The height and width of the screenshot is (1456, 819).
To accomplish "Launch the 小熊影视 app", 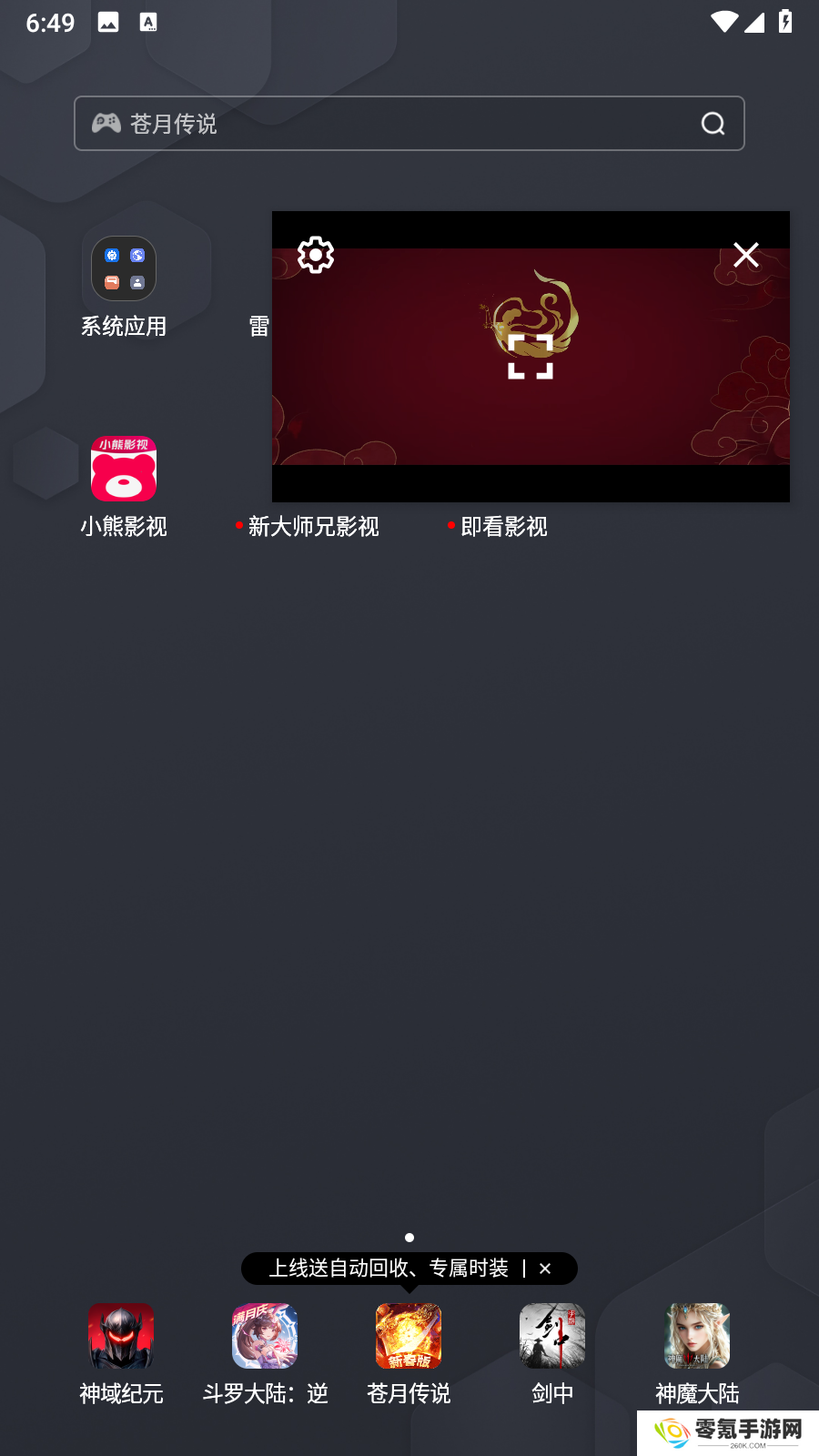I will [x=124, y=470].
